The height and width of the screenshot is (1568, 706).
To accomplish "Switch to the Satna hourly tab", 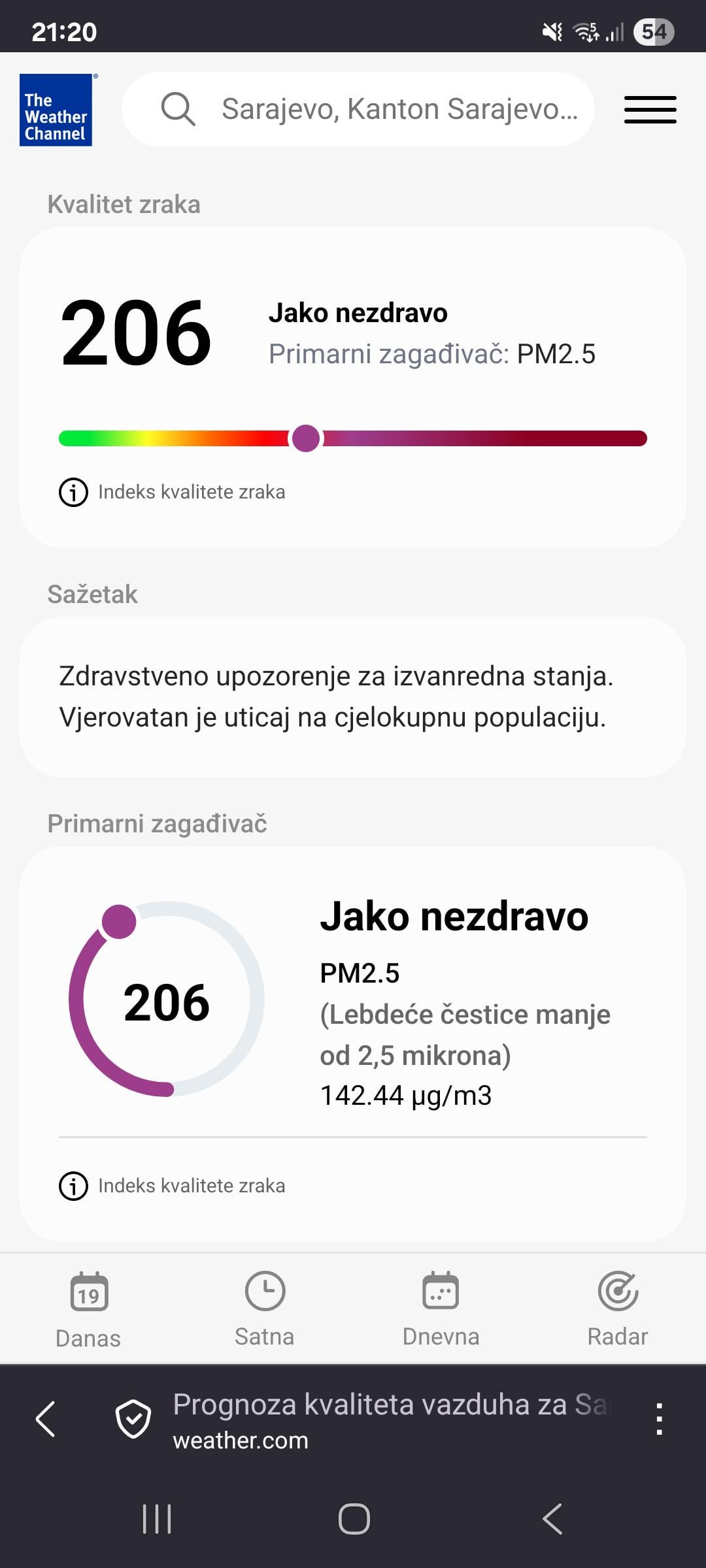I will (265, 1309).
